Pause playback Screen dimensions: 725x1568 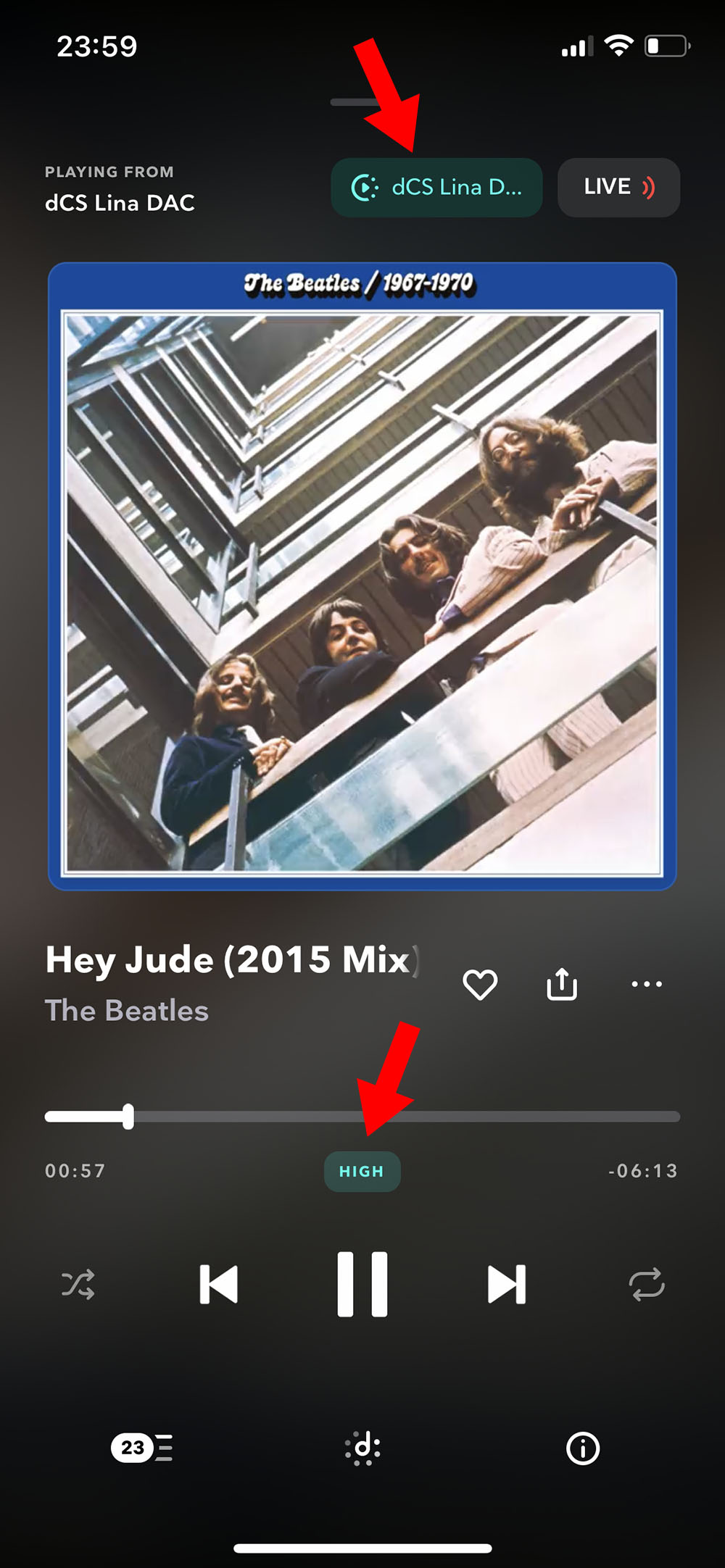[x=362, y=1284]
